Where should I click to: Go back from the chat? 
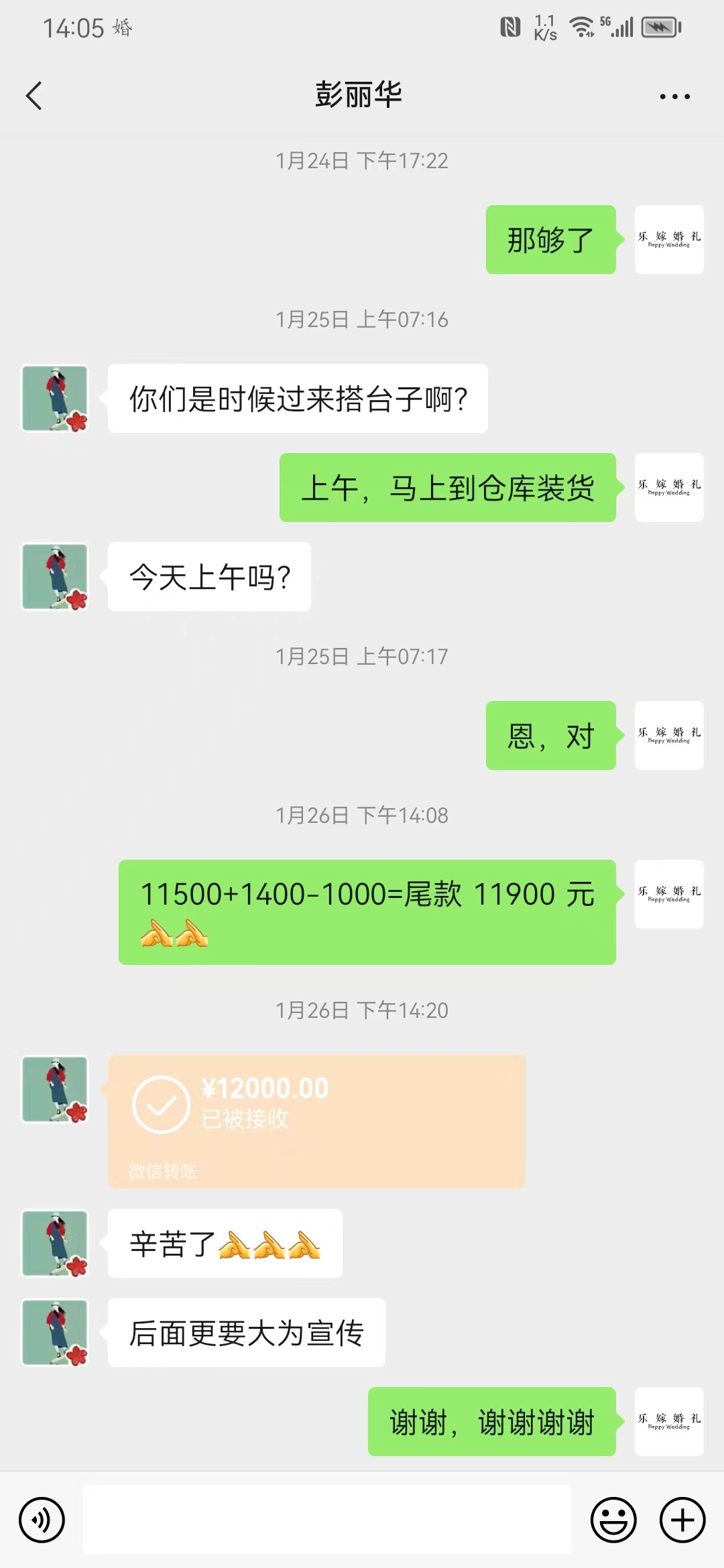click(x=34, y=95)
